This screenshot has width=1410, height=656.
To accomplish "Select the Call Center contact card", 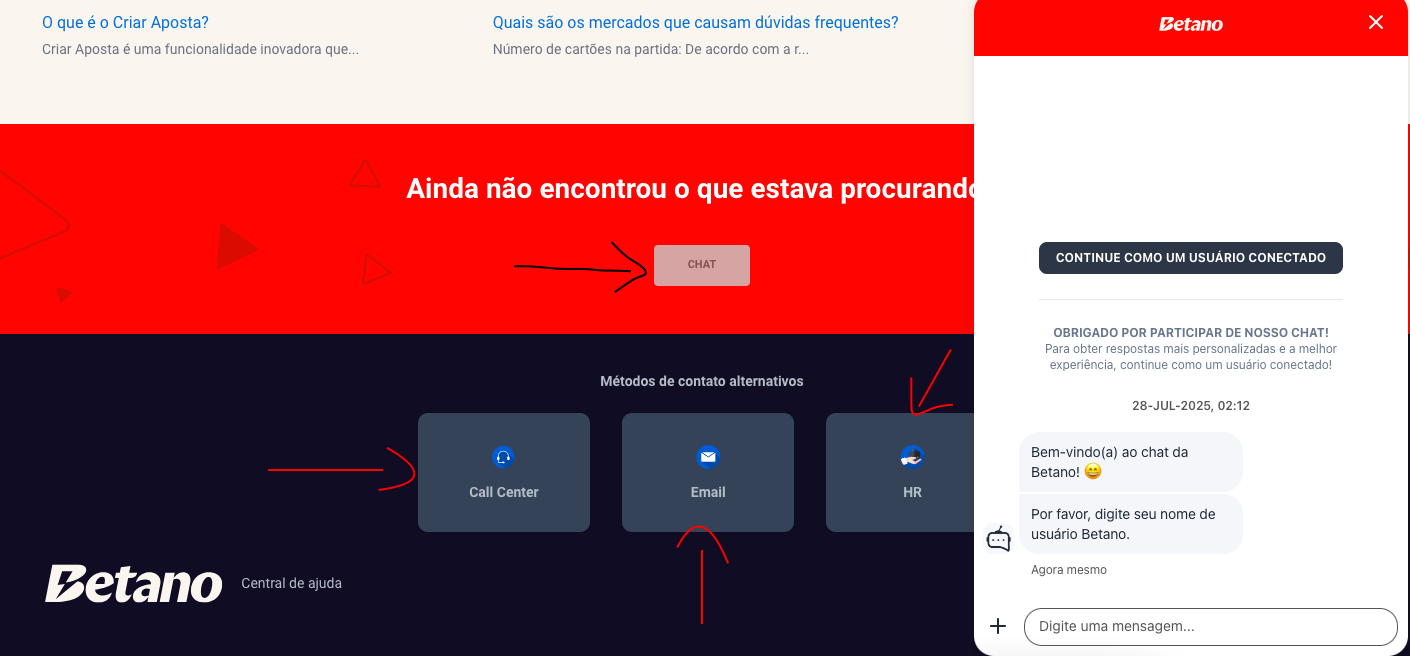I will [503, 472].
